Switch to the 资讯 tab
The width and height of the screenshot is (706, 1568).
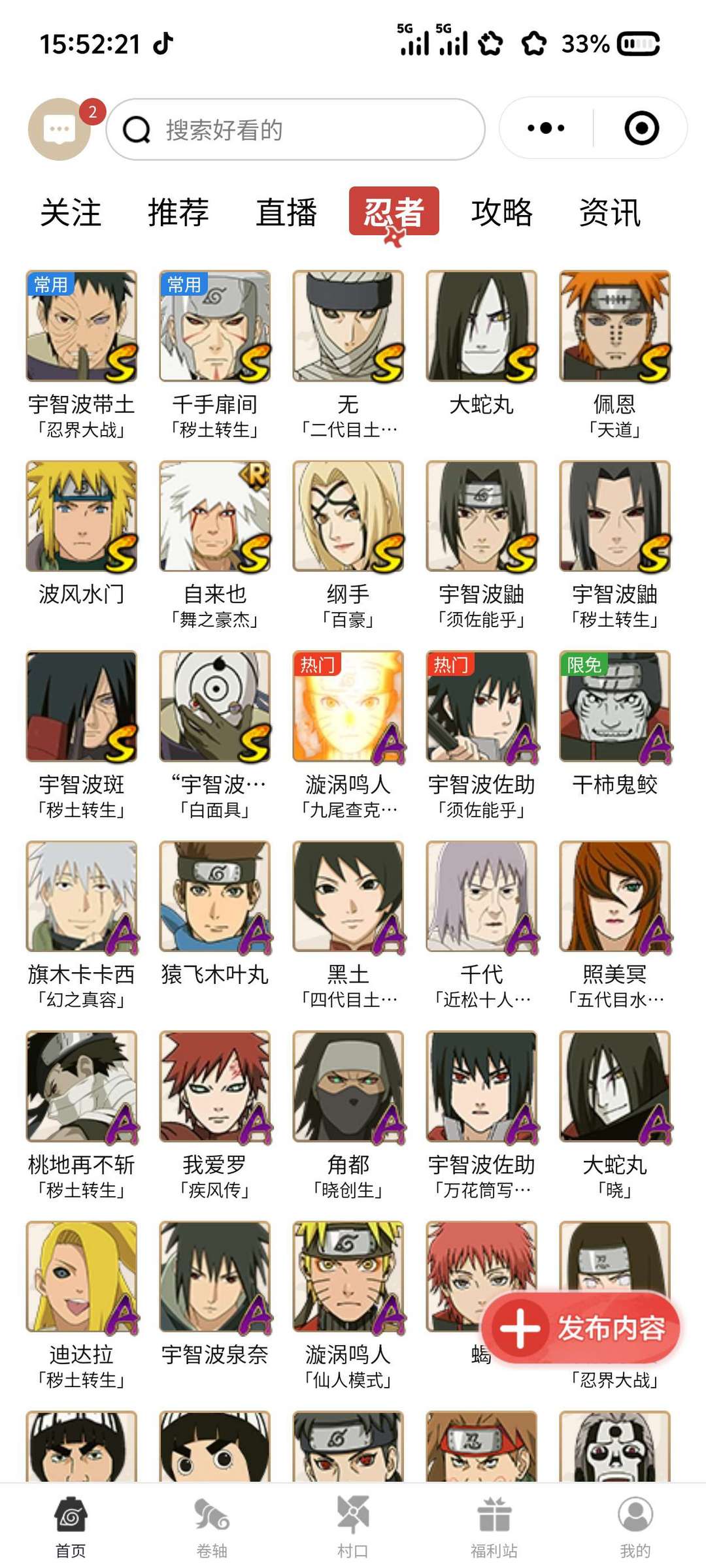pos(610,212)
